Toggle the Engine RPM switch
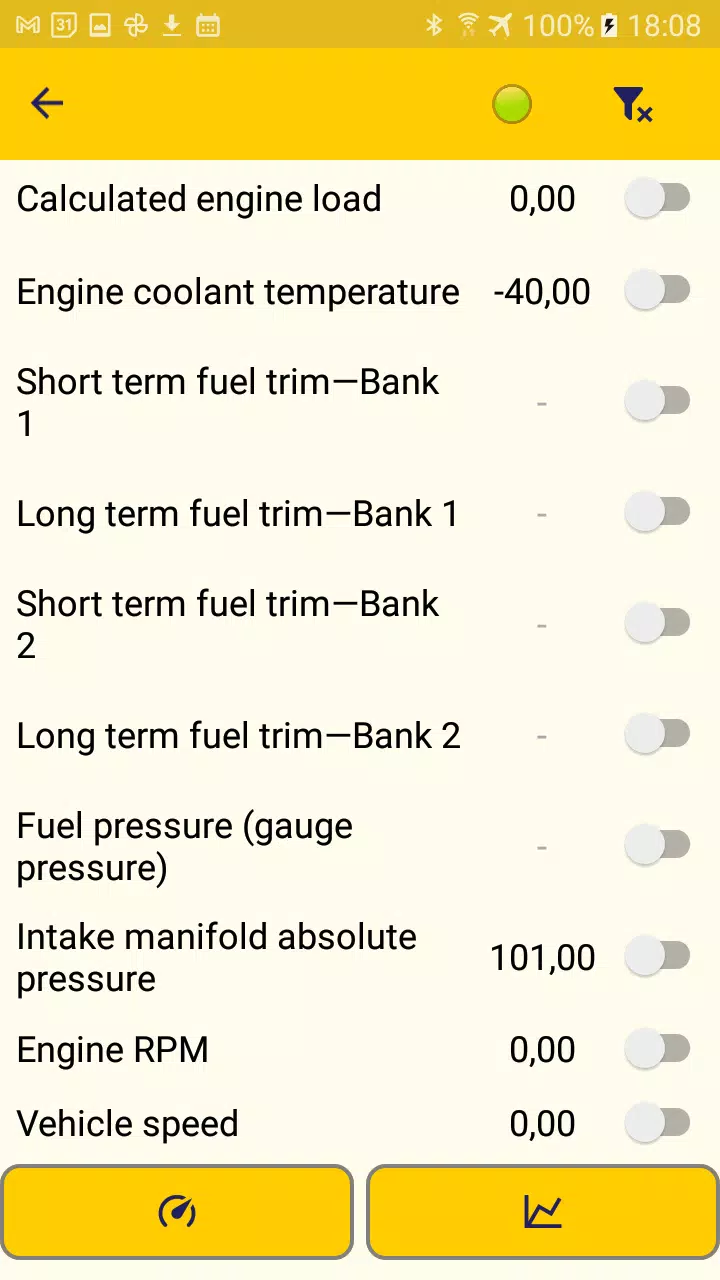 tap(658, 1049)
